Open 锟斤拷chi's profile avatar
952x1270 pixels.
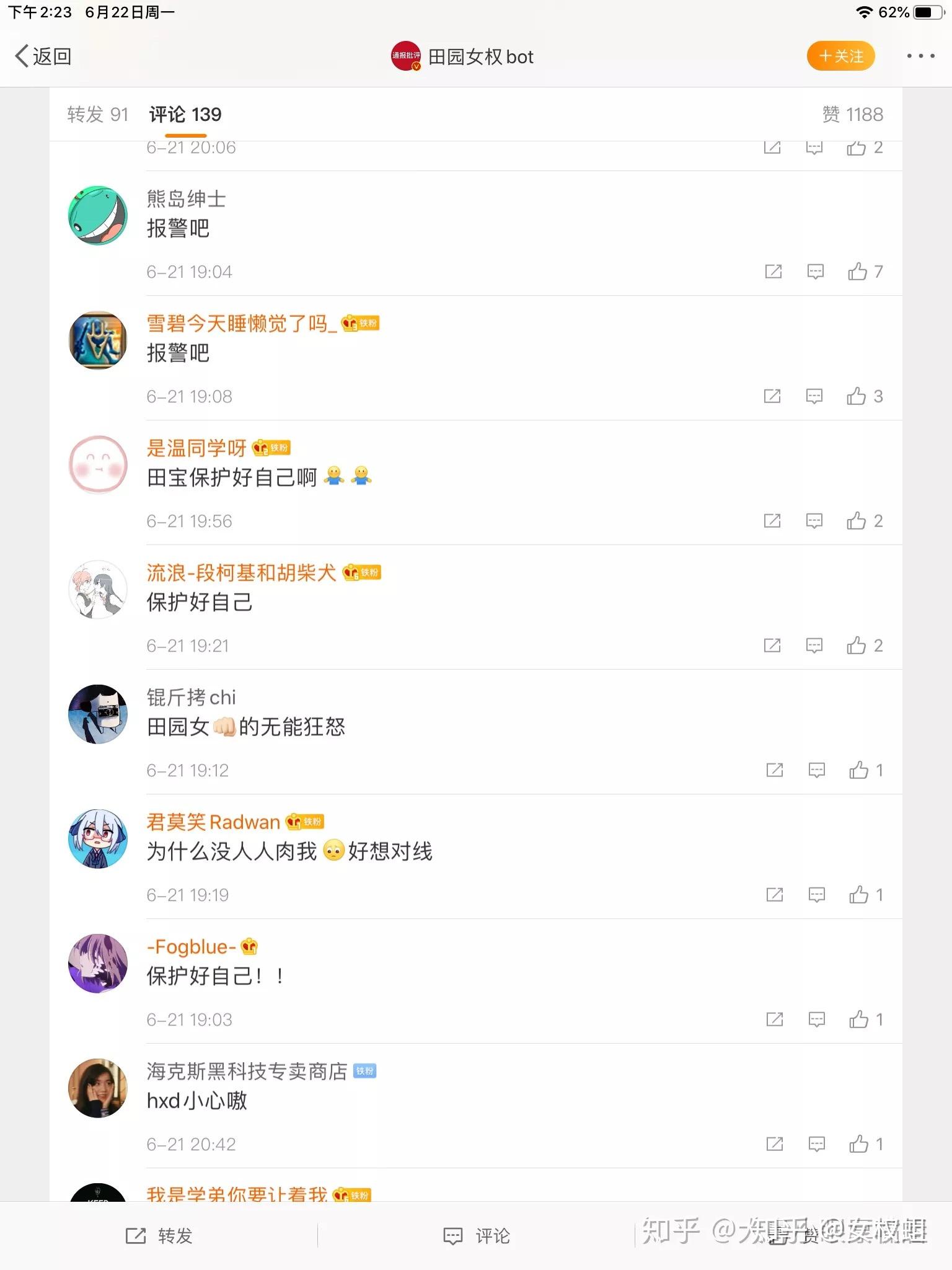coord(98,714)
